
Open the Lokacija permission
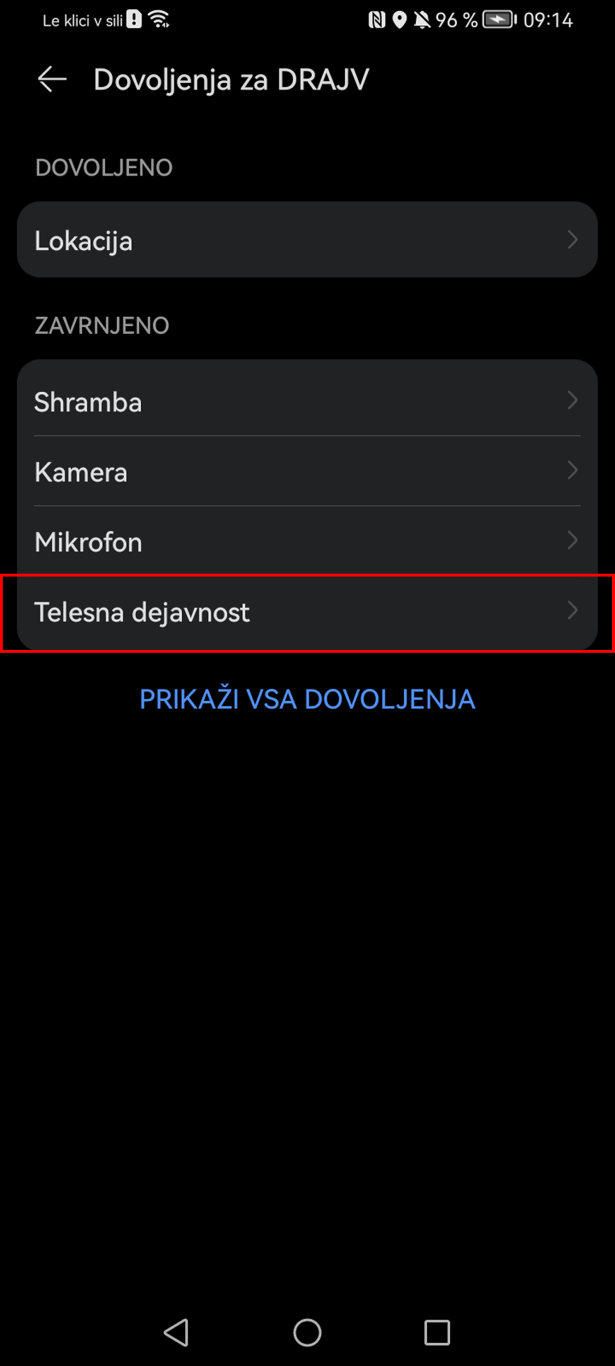tap(307, 241)
